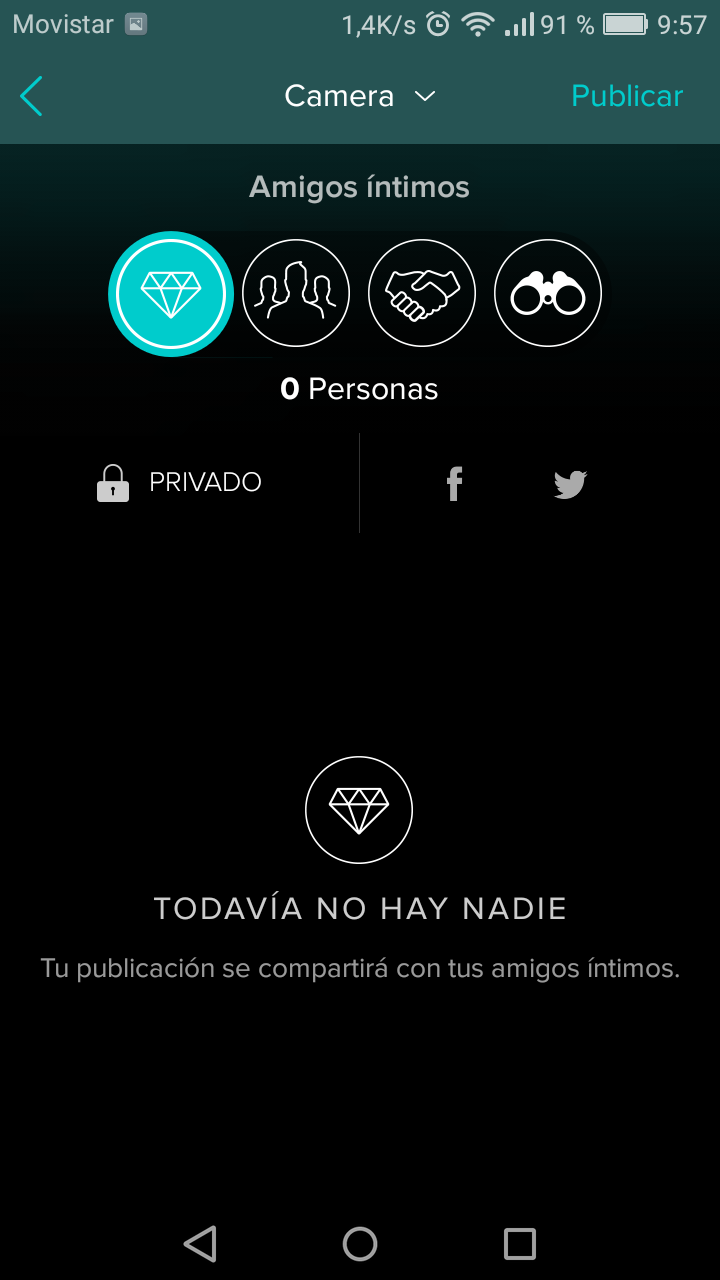The height and width of the screenshot is (1280, 720).
Task: Tap the 0 Personas counter
Action: click(x=359, y=389)
